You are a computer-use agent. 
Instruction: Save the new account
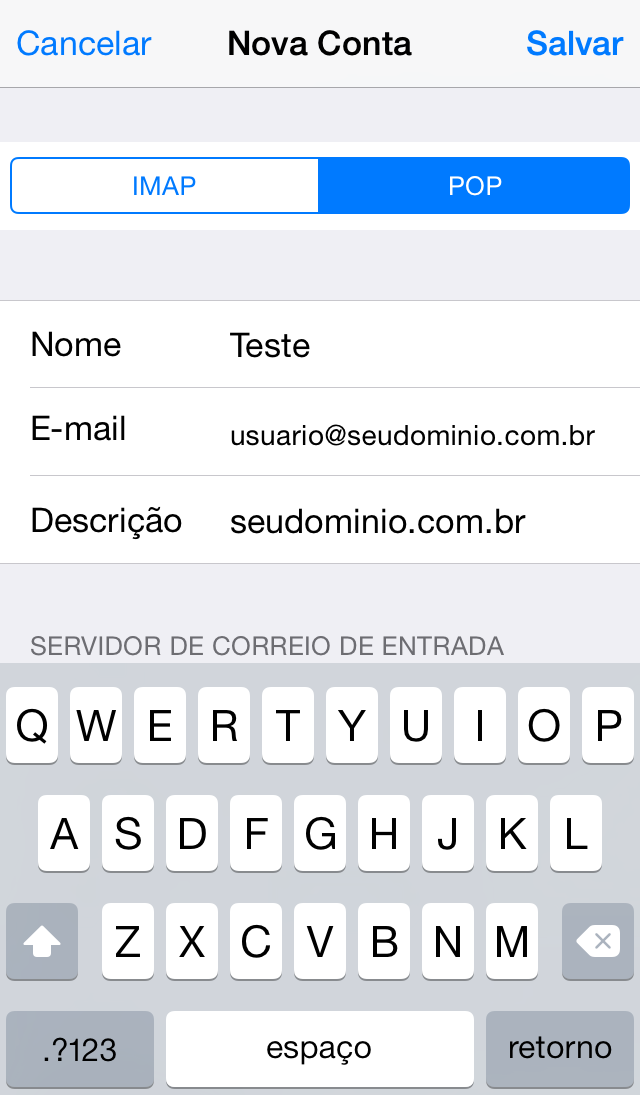coord(574,44)
